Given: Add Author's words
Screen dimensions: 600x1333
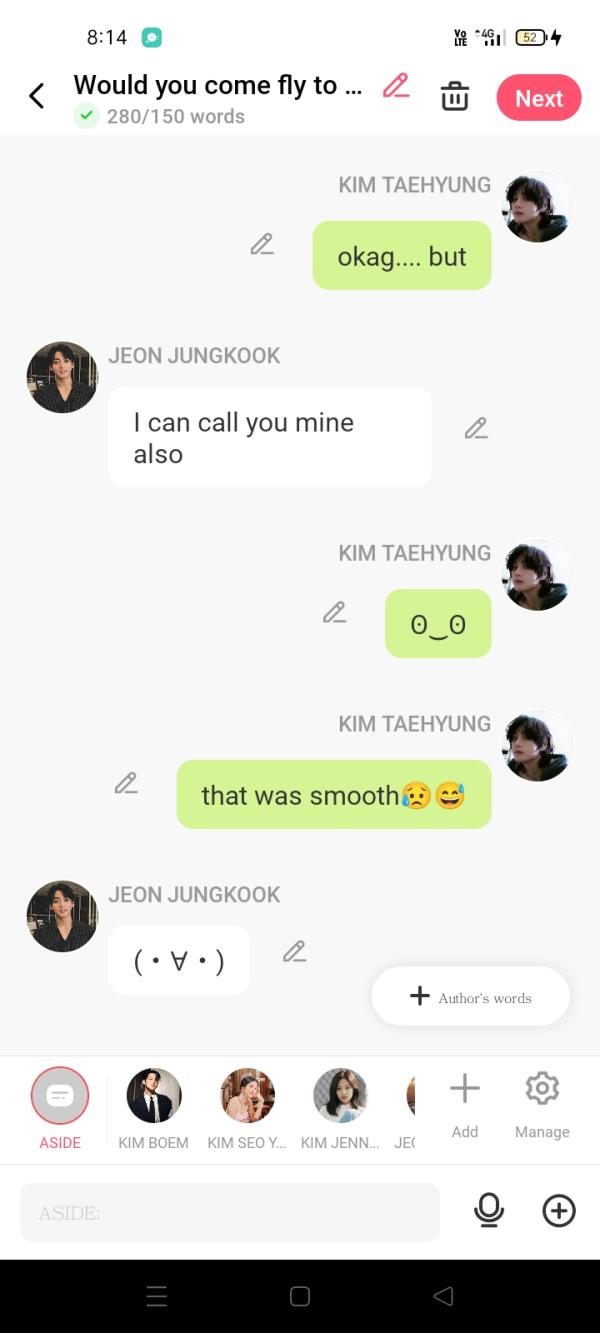Looking at the screenshot, I should coord(471,997).
